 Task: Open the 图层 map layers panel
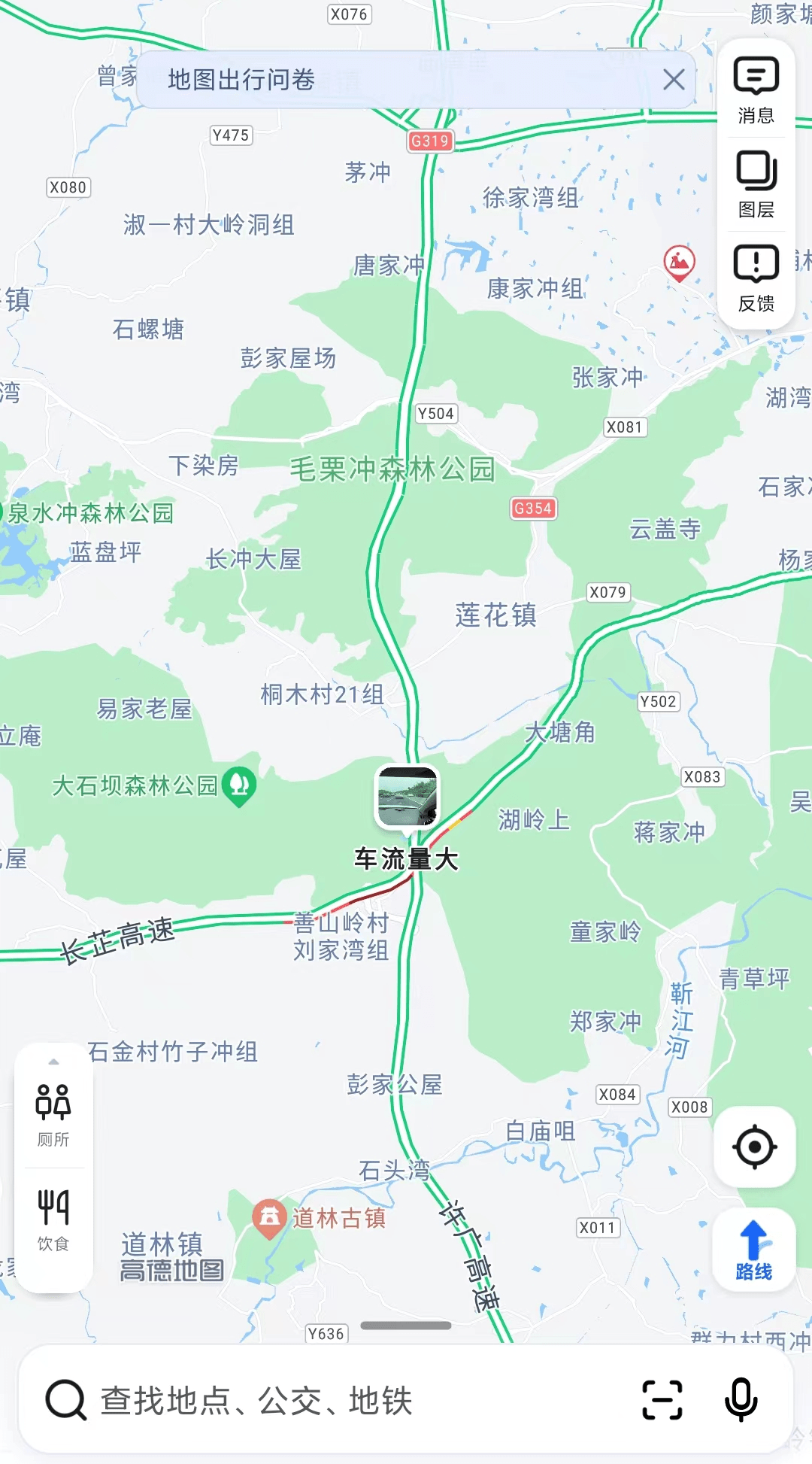[x=756, y=184]
